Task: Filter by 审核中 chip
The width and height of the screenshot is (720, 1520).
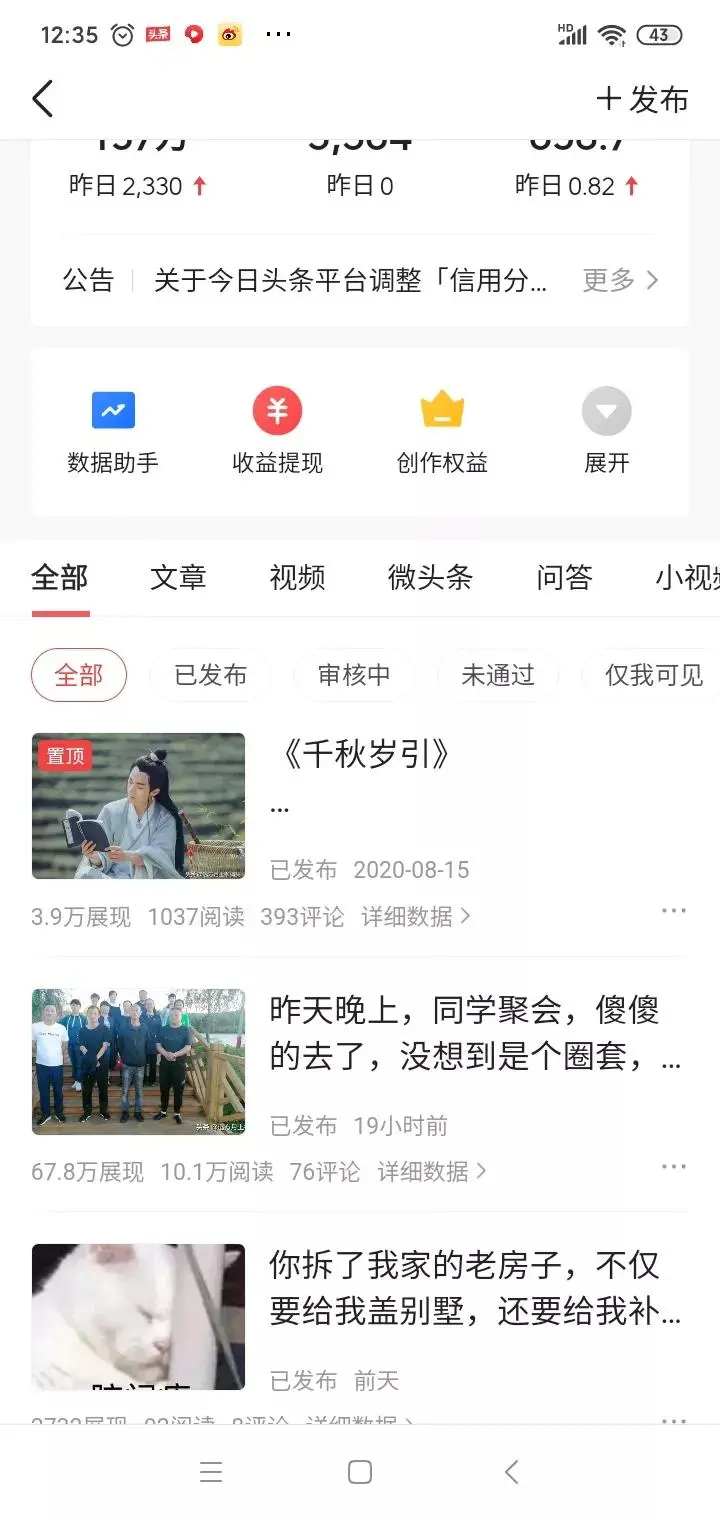Action: pyautogui.click(x=354, y=675)
